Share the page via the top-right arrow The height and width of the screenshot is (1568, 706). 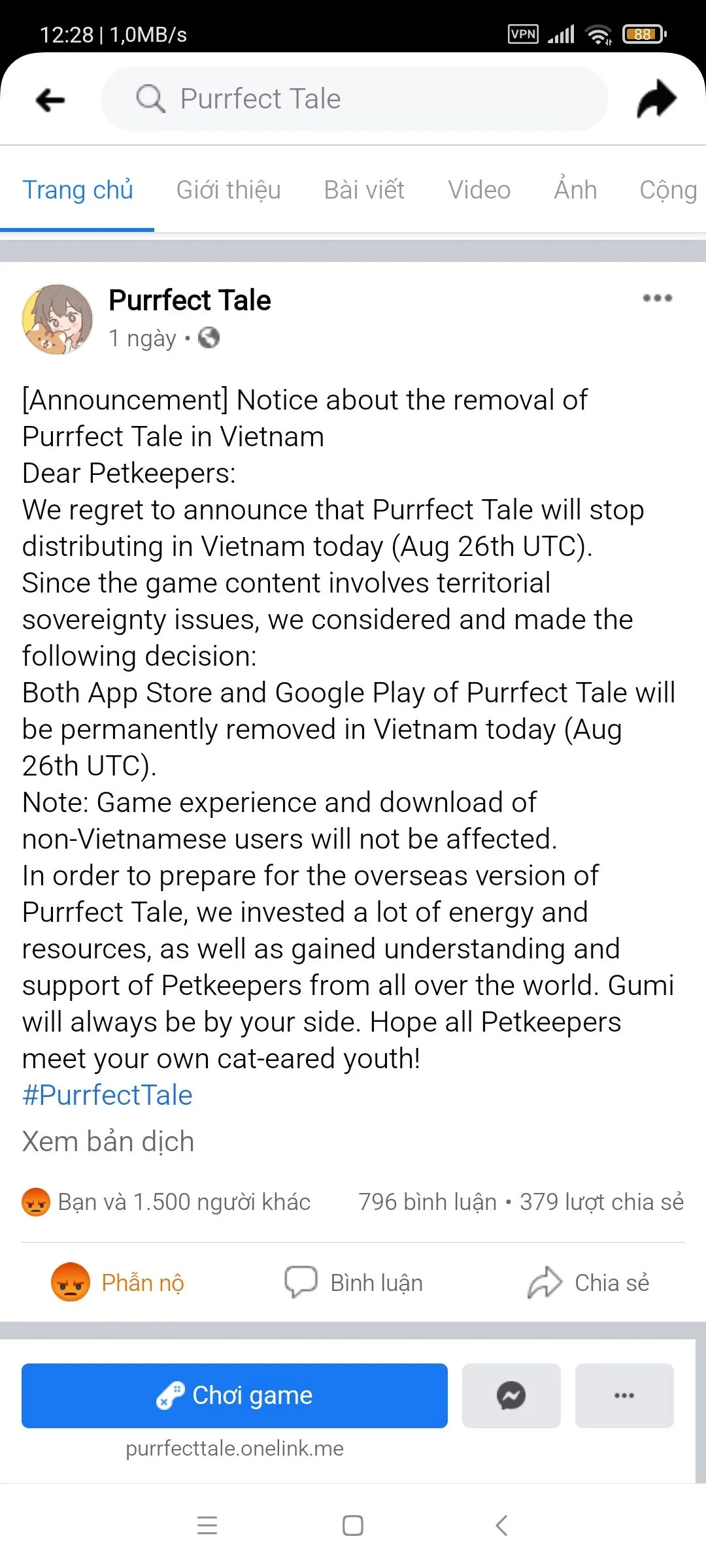656,99
